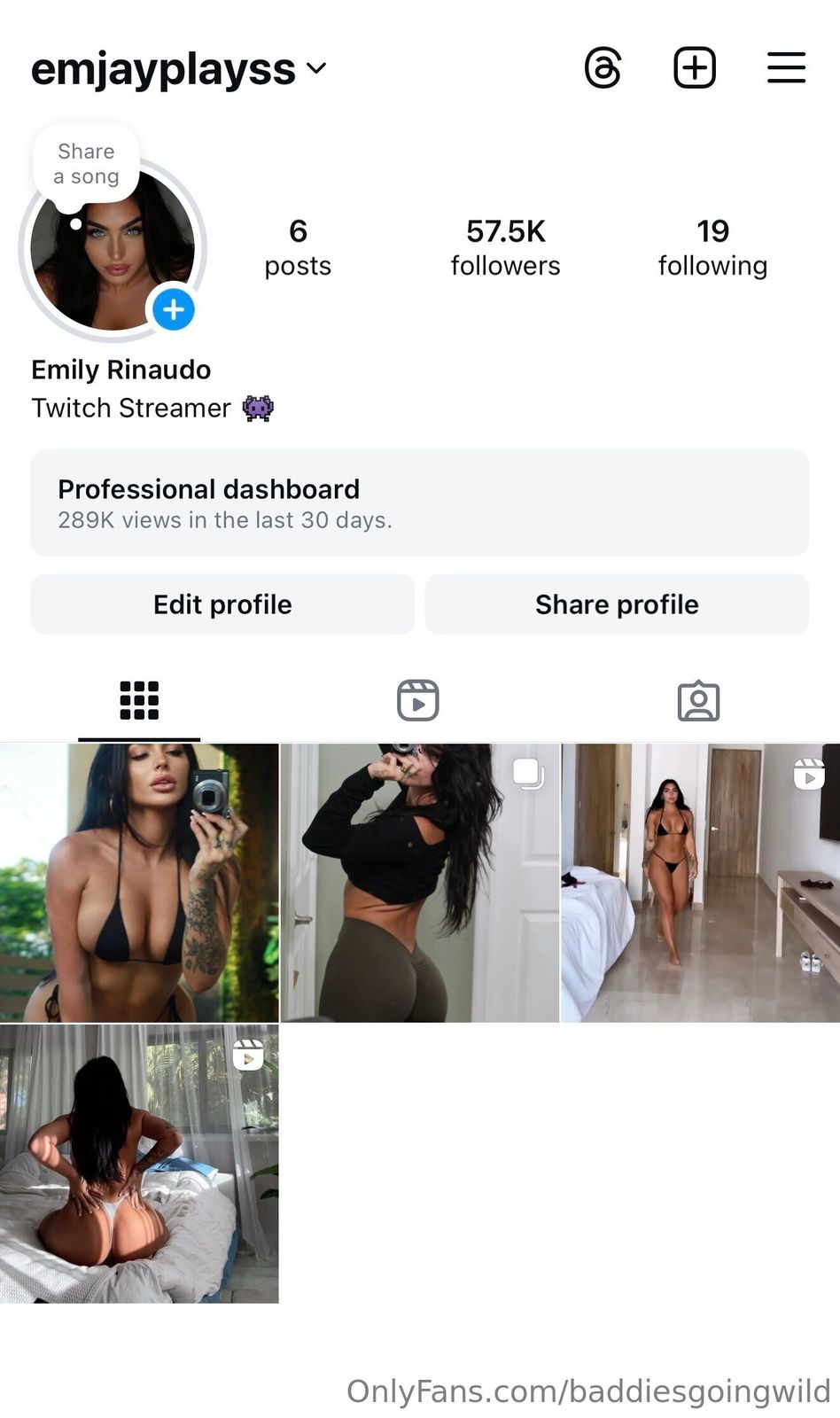Viewport: 840px width, 1418px height.
Task: Open the Professional dashboard
Action: [420, 503]
